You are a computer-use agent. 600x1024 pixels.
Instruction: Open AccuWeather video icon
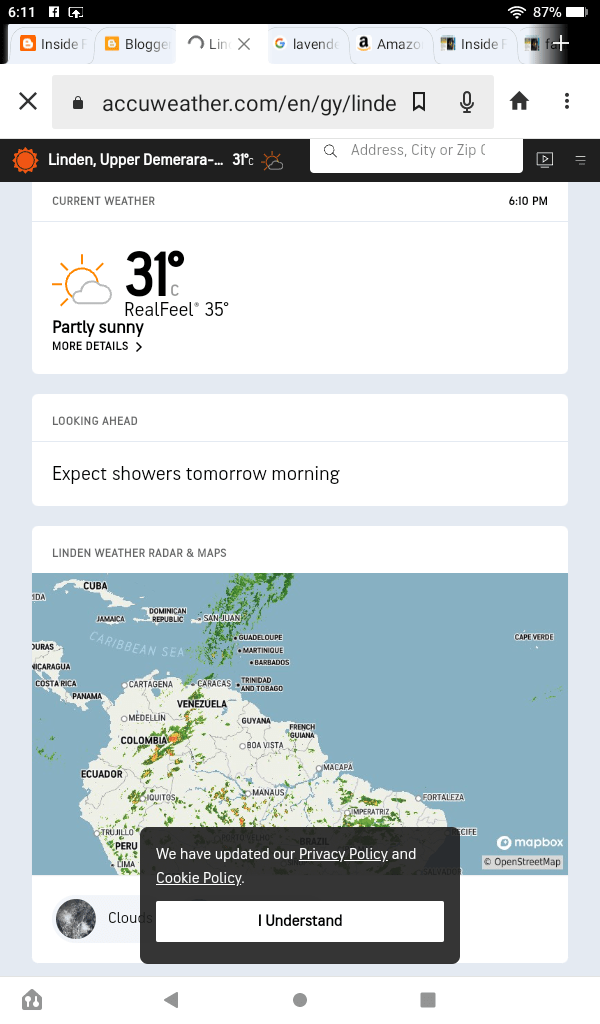pyautogui.click(x=545, y=159)
